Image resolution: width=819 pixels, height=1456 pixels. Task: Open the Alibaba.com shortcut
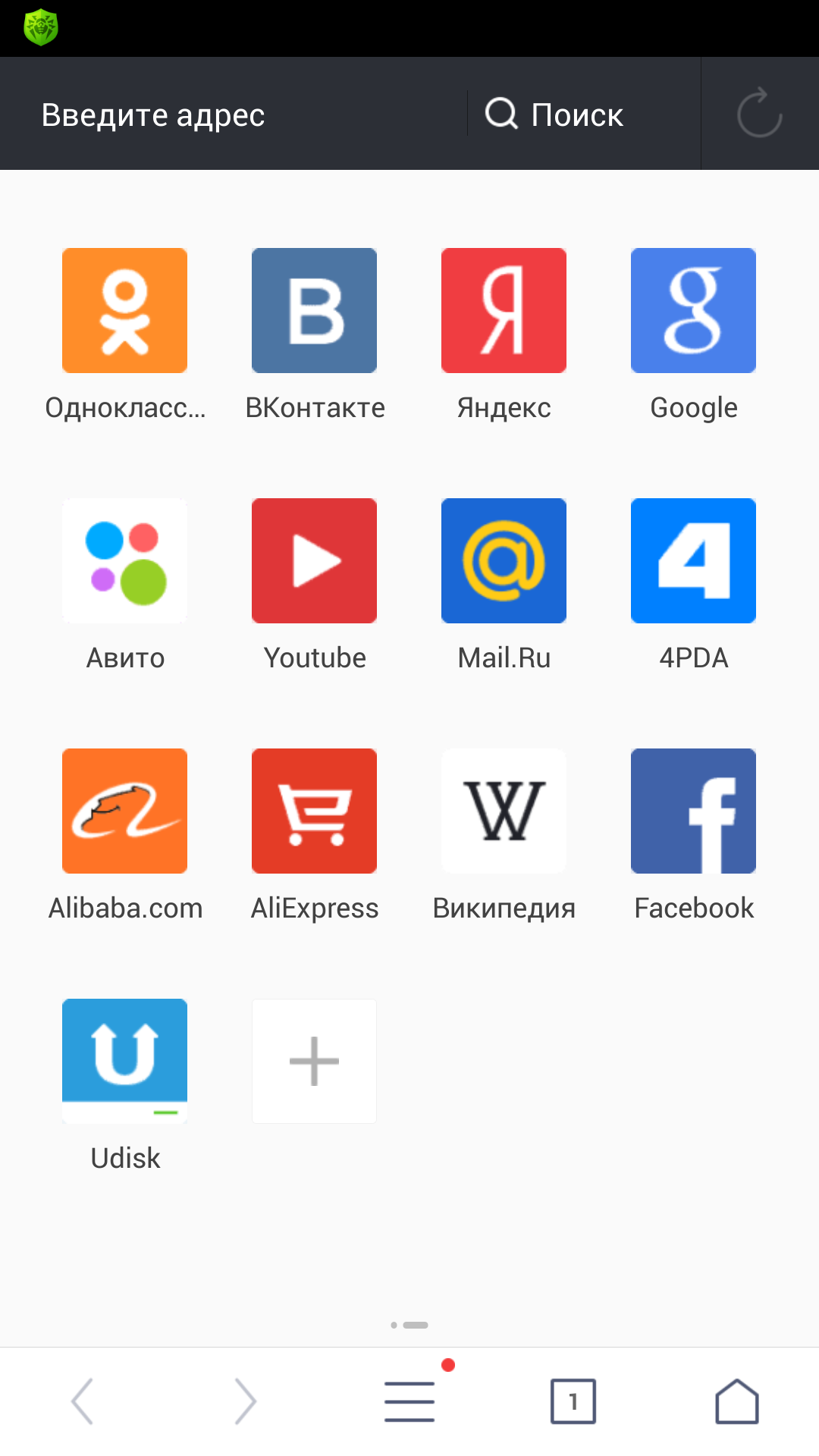(x=124, y=811)
